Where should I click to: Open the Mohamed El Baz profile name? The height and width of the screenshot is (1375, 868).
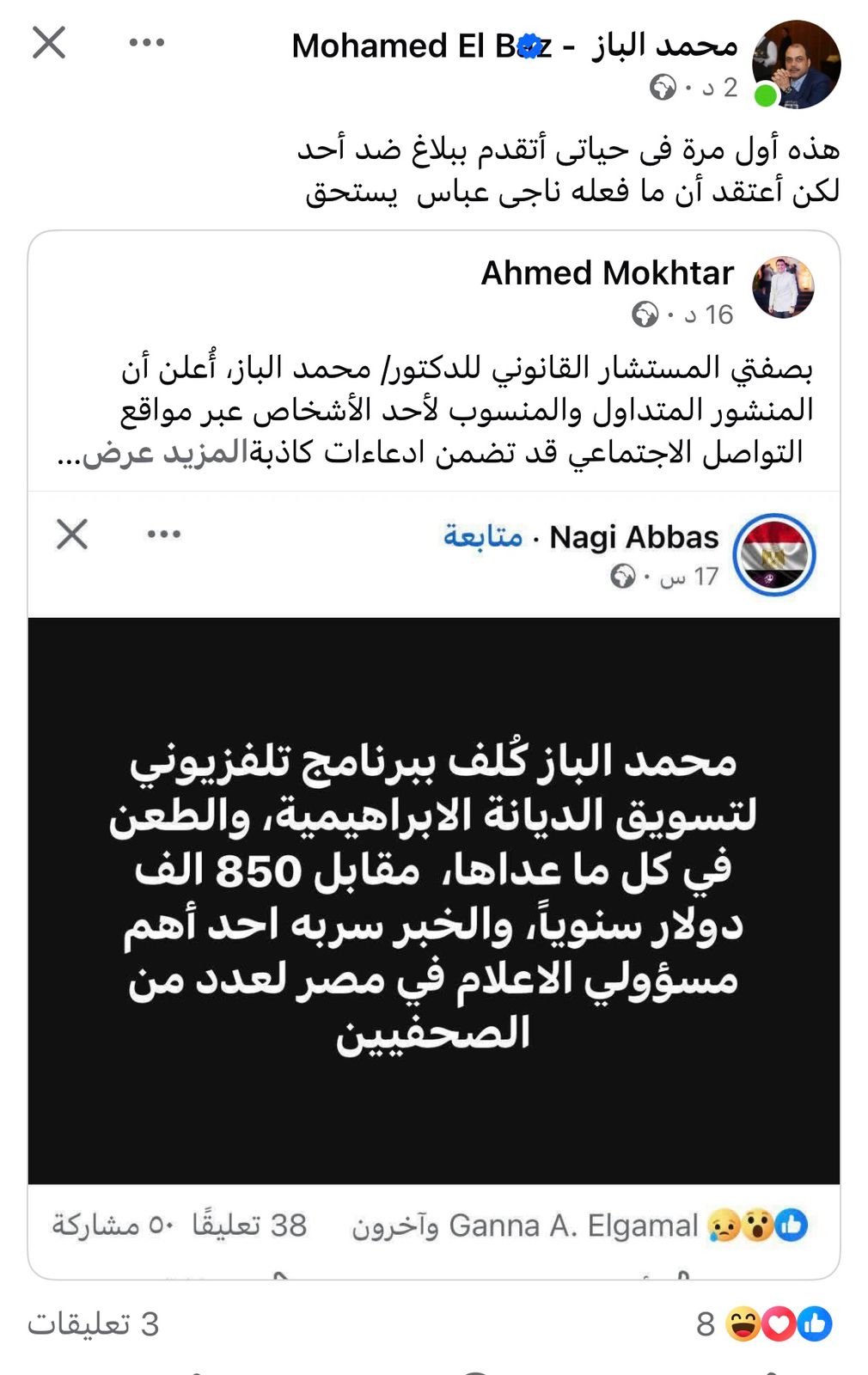pos(514,46)
